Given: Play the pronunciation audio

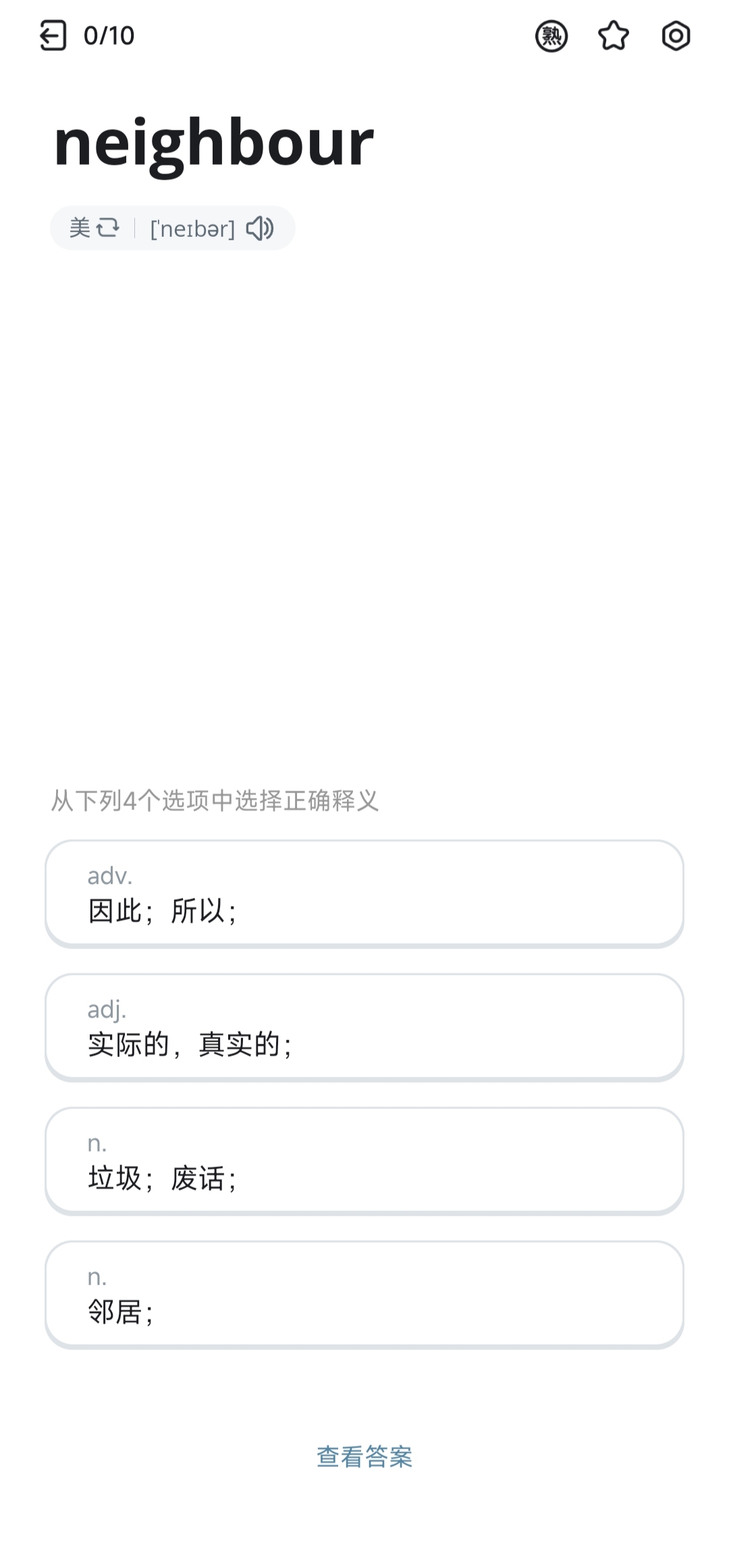Looking at the screenshot, I should click(260, 229).
